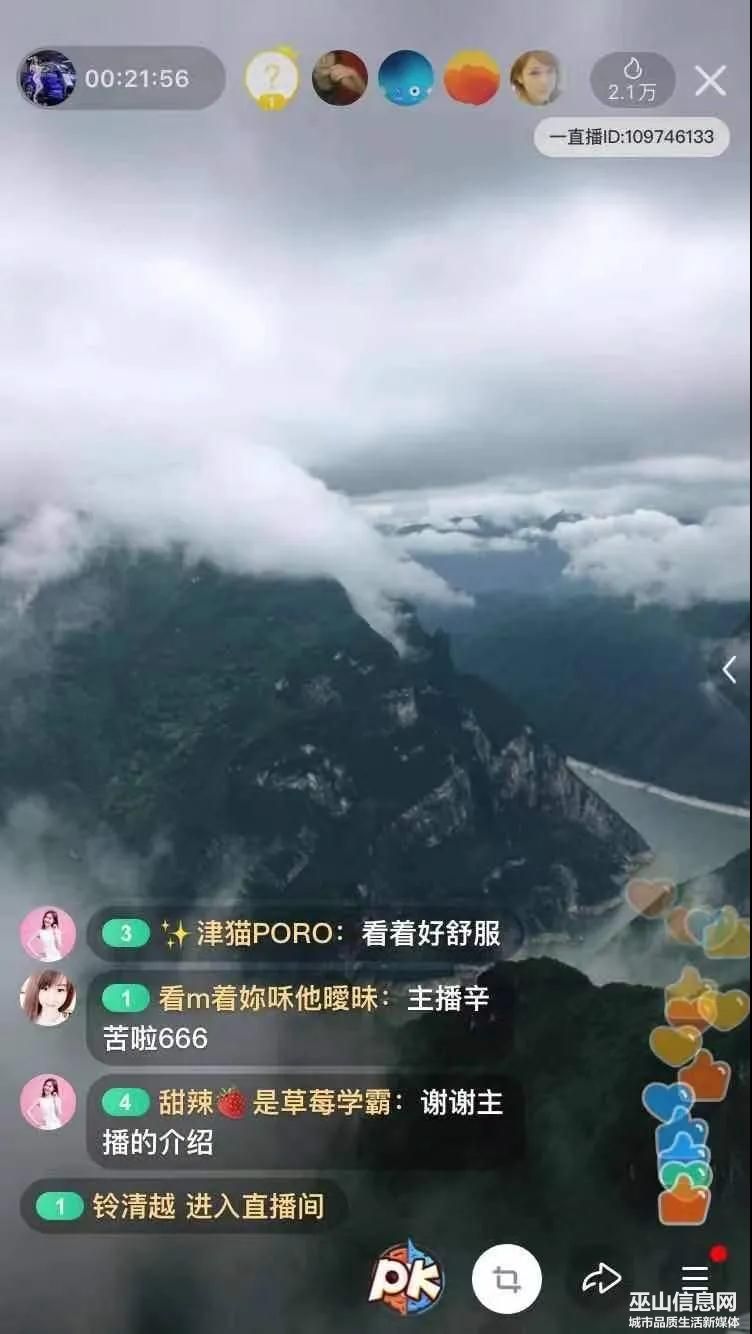Close the live stream
The image size is (752, 1334).
(710, 80)
